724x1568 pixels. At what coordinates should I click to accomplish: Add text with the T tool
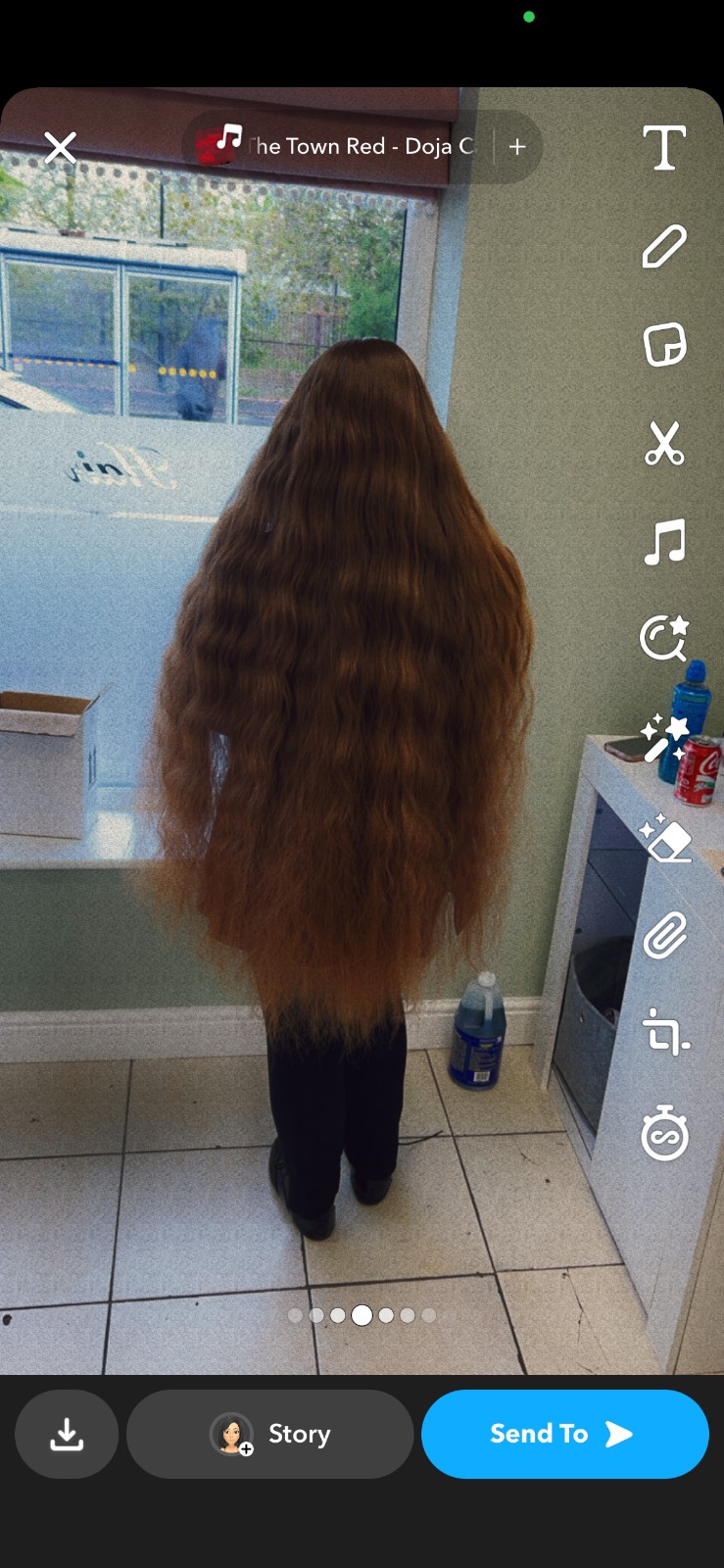664,148
